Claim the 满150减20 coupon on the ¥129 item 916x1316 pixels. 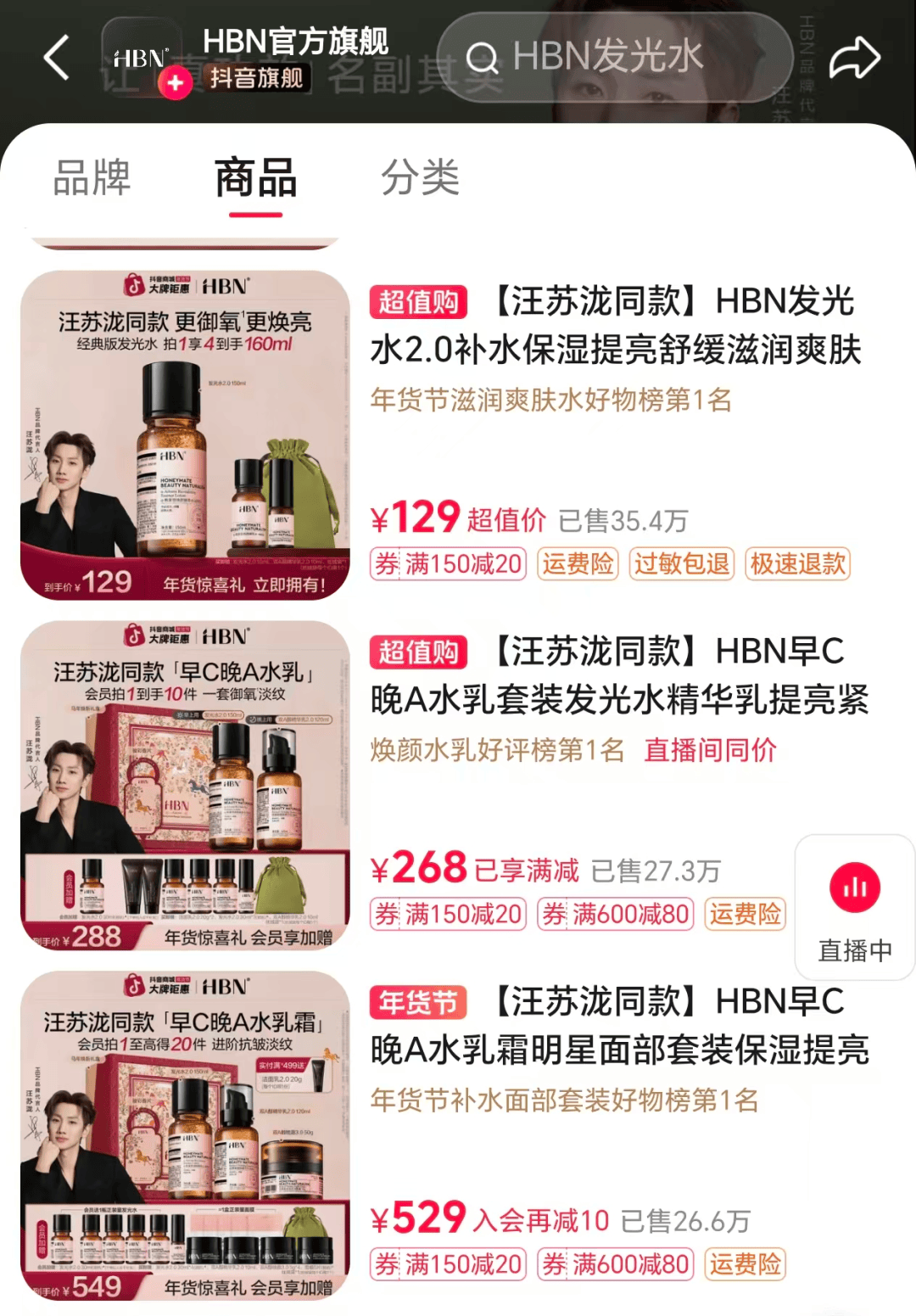coord(449,564)
